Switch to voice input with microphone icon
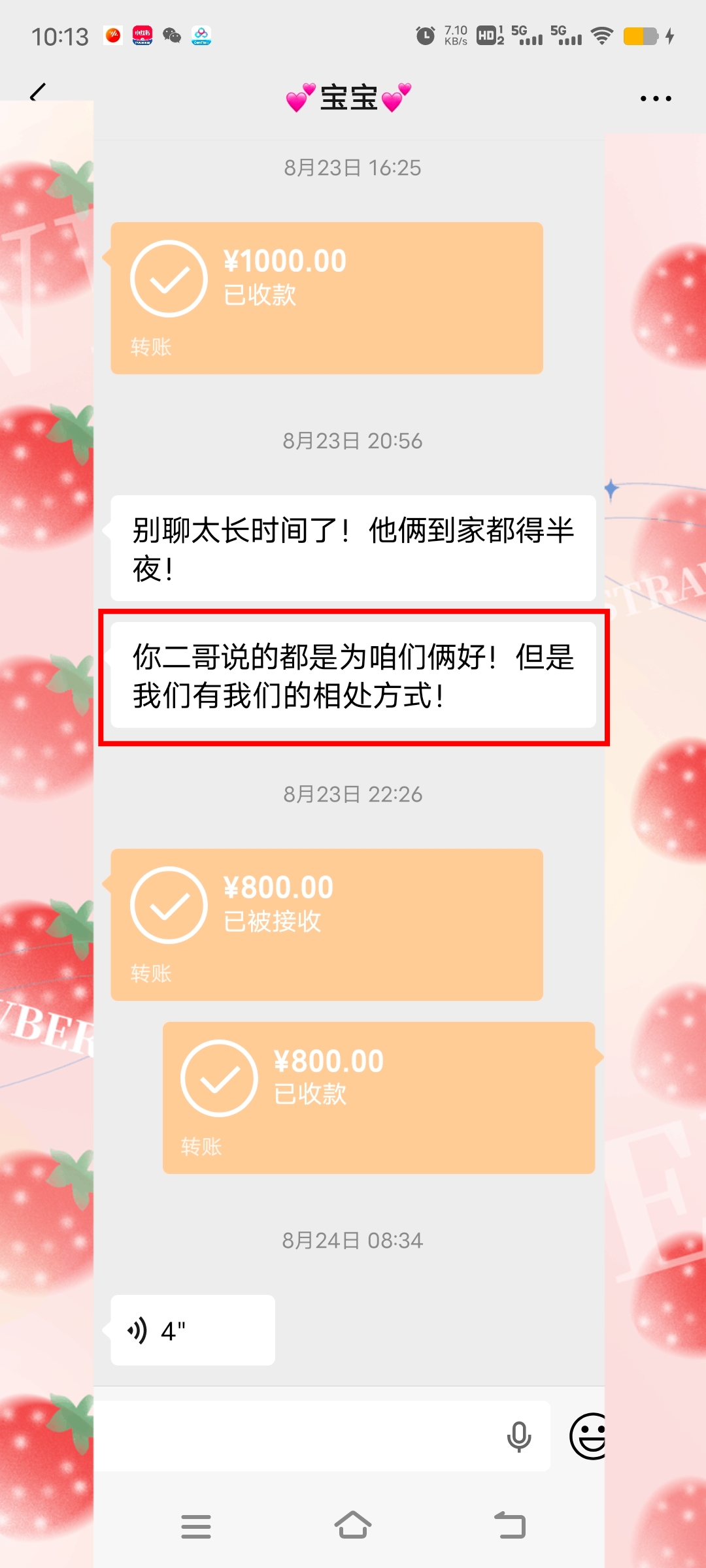 [519, 1436]
